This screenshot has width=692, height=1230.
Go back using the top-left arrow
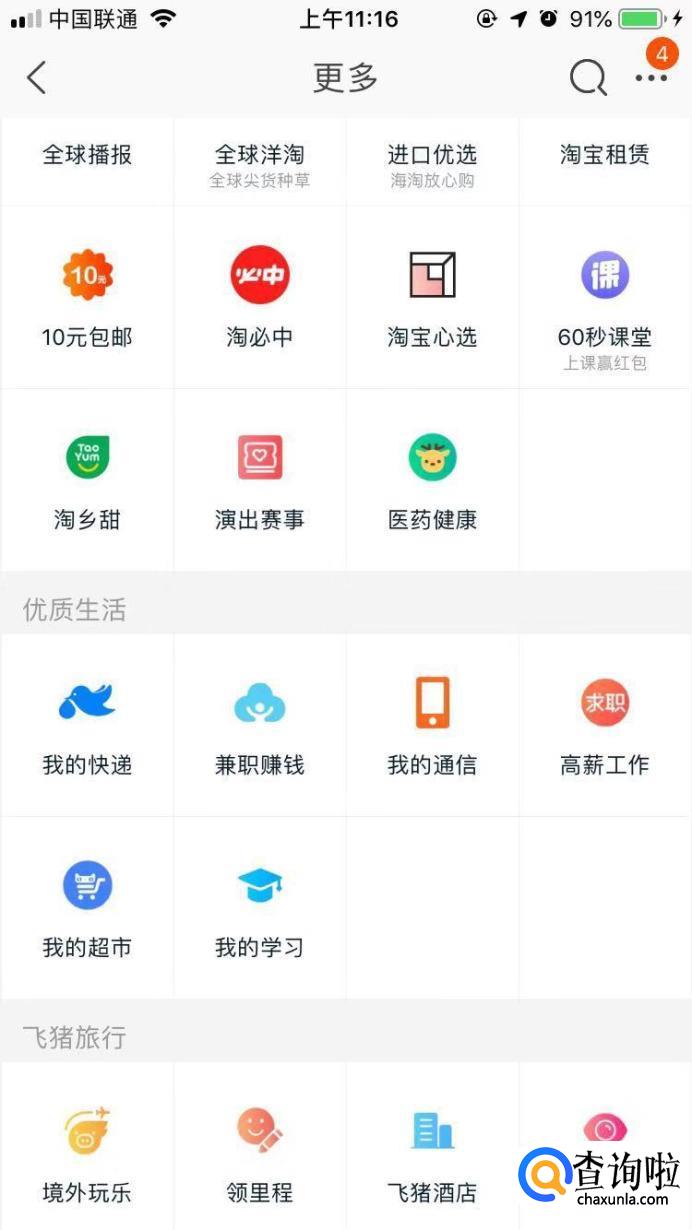(x=36, y=77)
